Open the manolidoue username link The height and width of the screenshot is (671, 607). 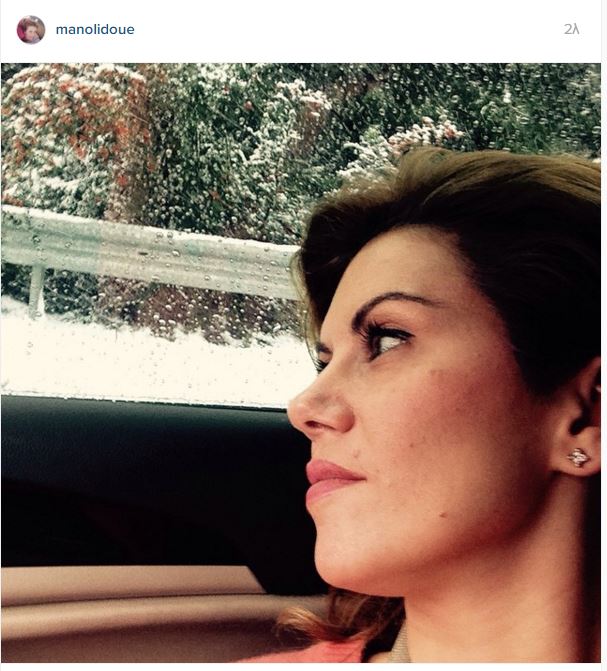[x=95, y=30]
